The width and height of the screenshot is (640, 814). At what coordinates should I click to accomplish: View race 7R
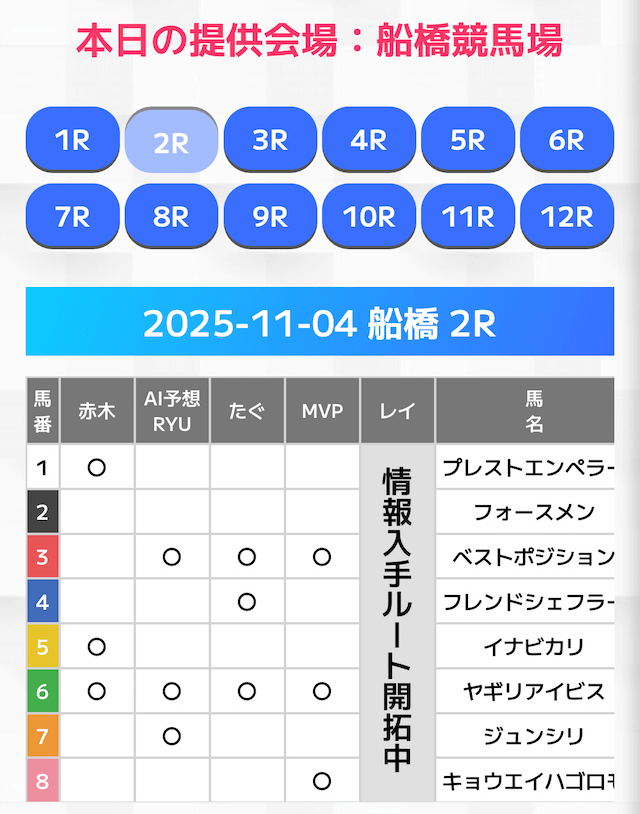[72, 215]
